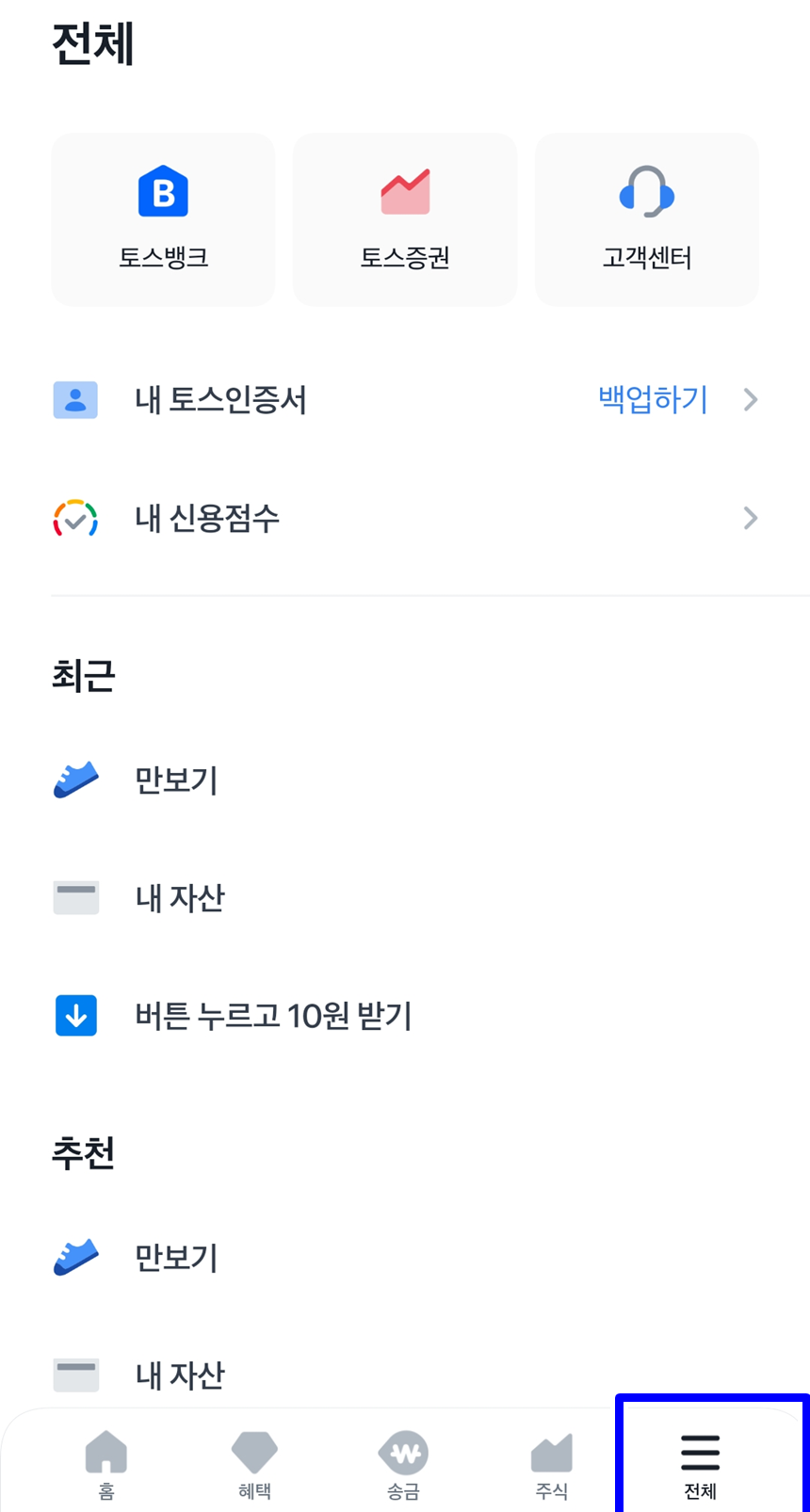Tap the blue download arrow icon beside 10원 받기
The width and height of the screenshot is (810, 1512).
click(x=75, y=1016)
